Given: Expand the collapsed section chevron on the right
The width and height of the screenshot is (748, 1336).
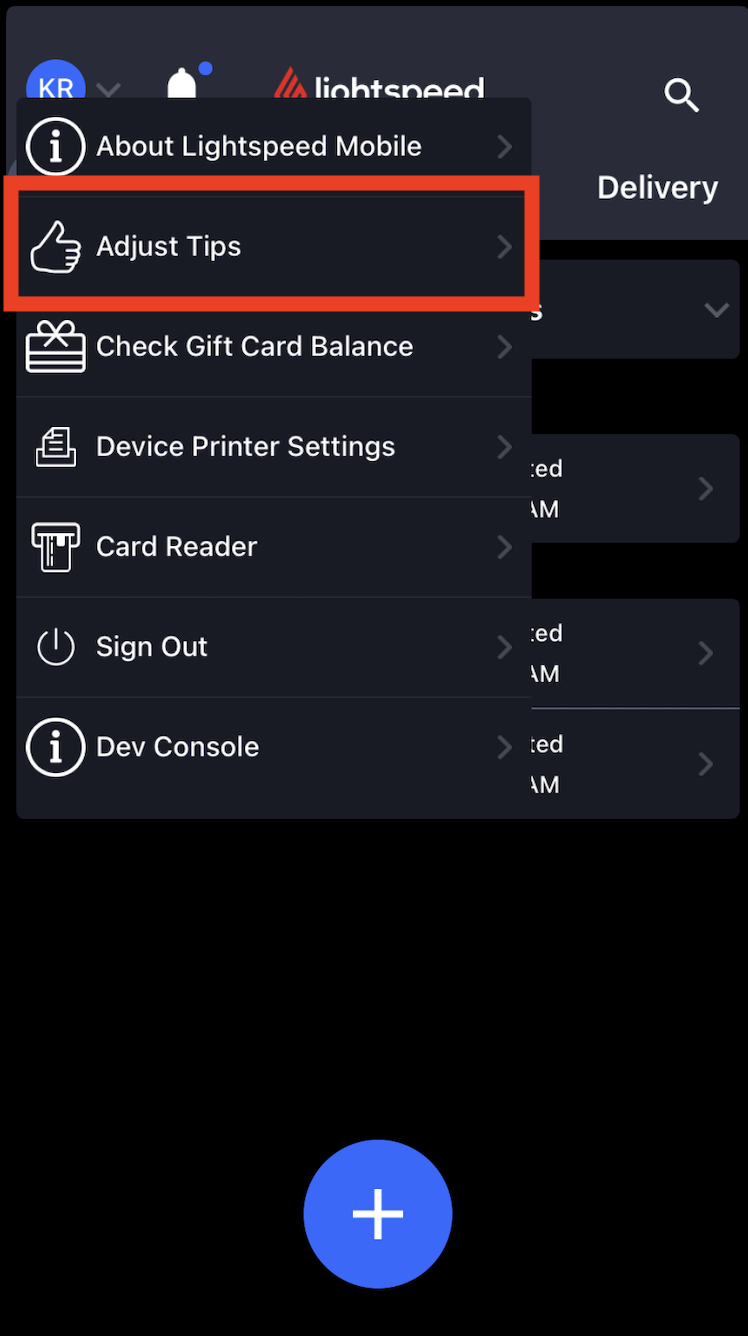Looking at the screenshot, I should 717,310.
